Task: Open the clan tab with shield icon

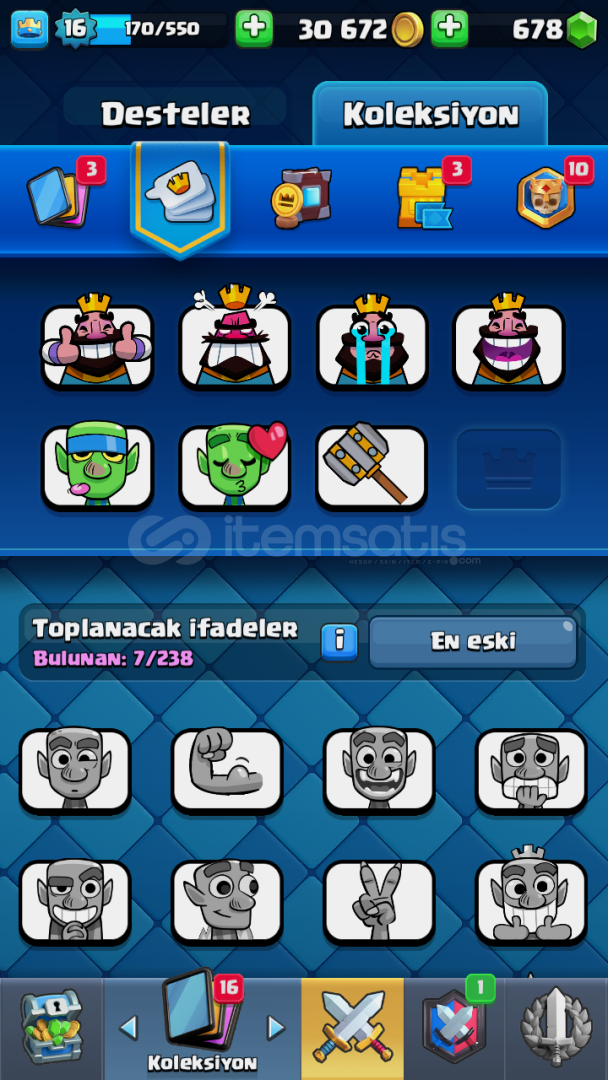Action: point(453,1028)
